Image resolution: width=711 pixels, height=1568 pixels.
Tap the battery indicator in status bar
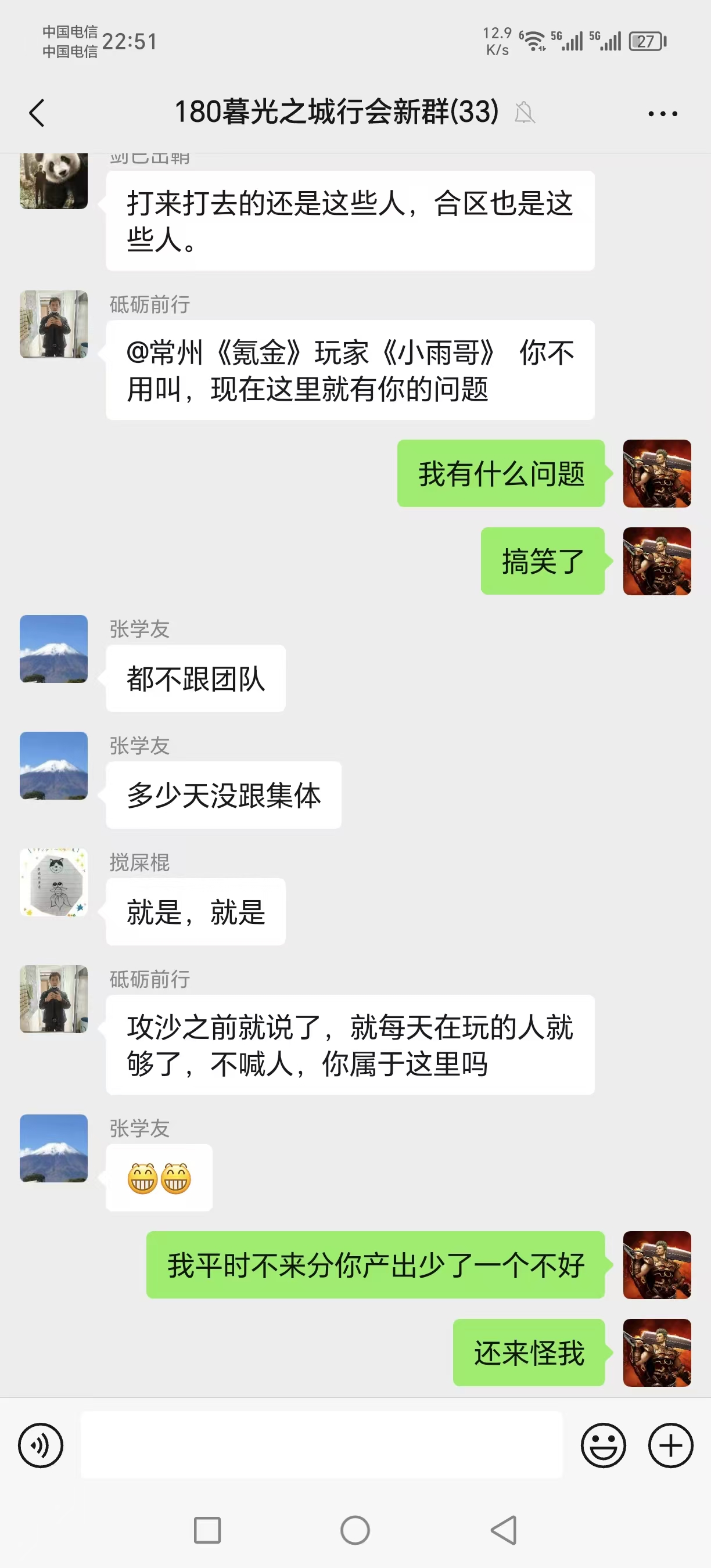click(x=647, y=41)
